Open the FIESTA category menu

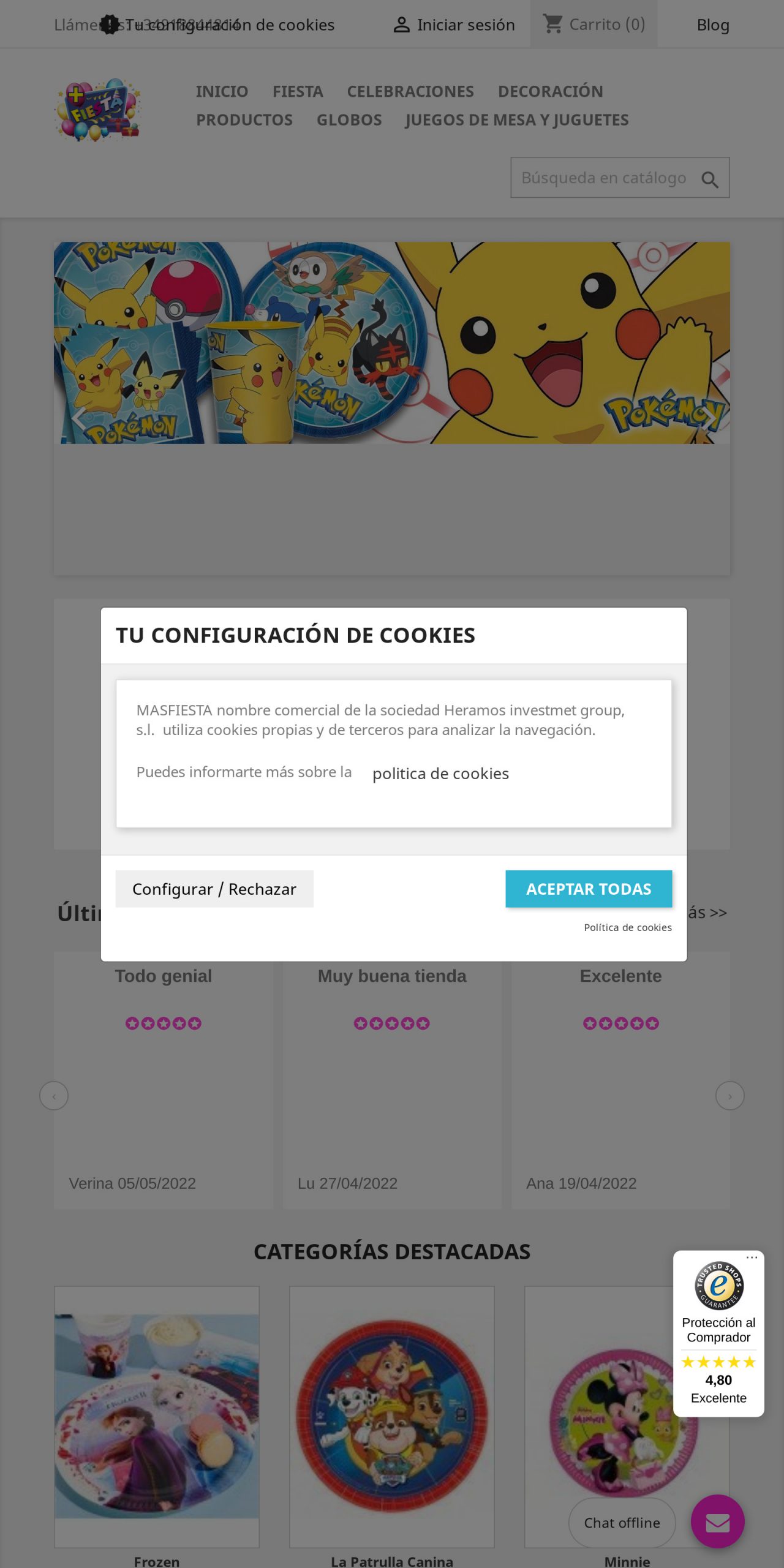click(x=298, y=91)
